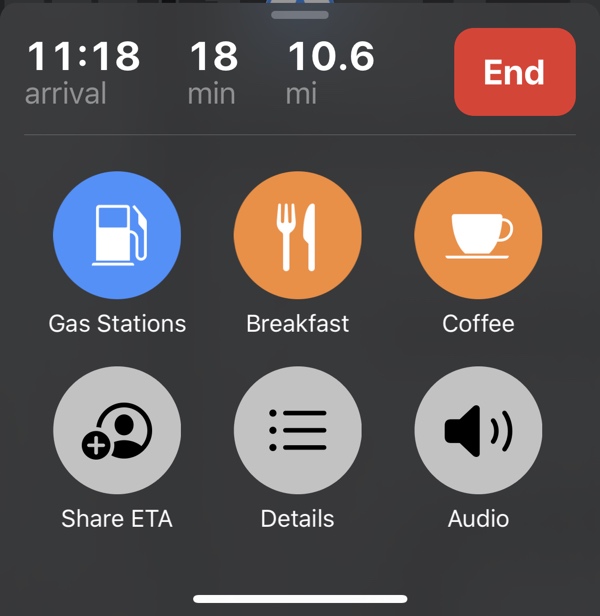The image size is (600, 616).
Task: Open Audio settings for navigation
Action: click(478, 431)
